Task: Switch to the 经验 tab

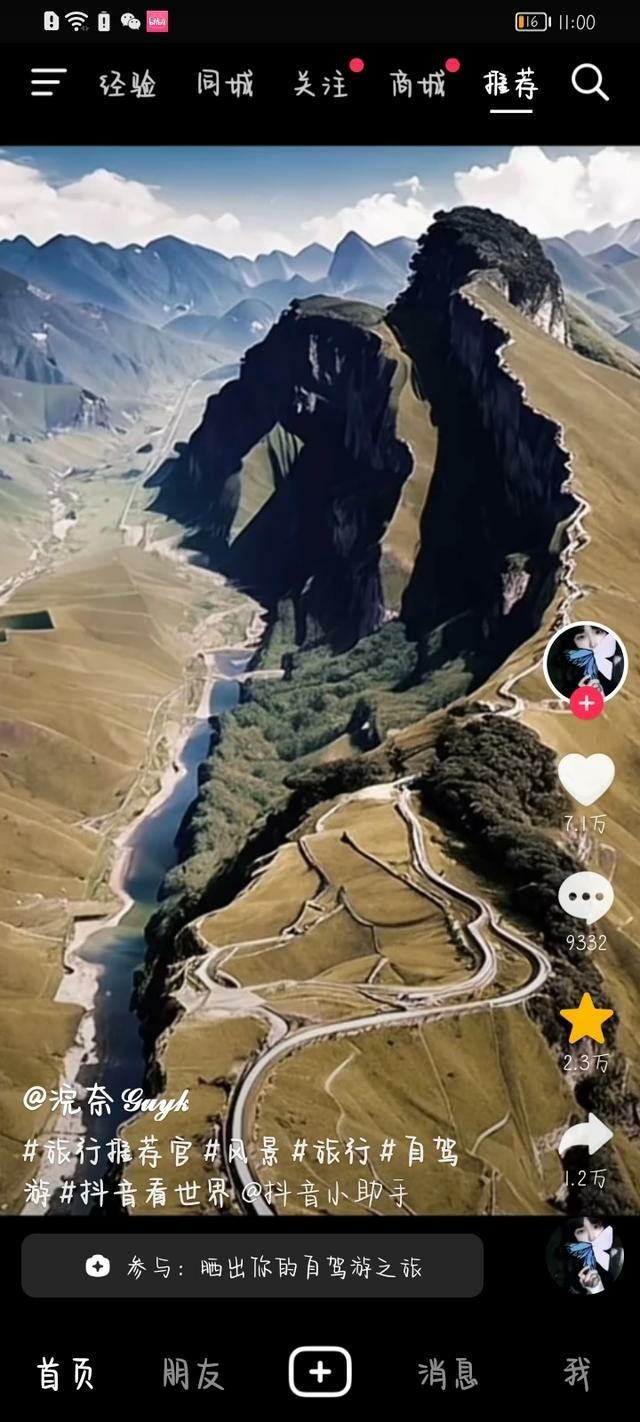Action: tap(128, 84)
